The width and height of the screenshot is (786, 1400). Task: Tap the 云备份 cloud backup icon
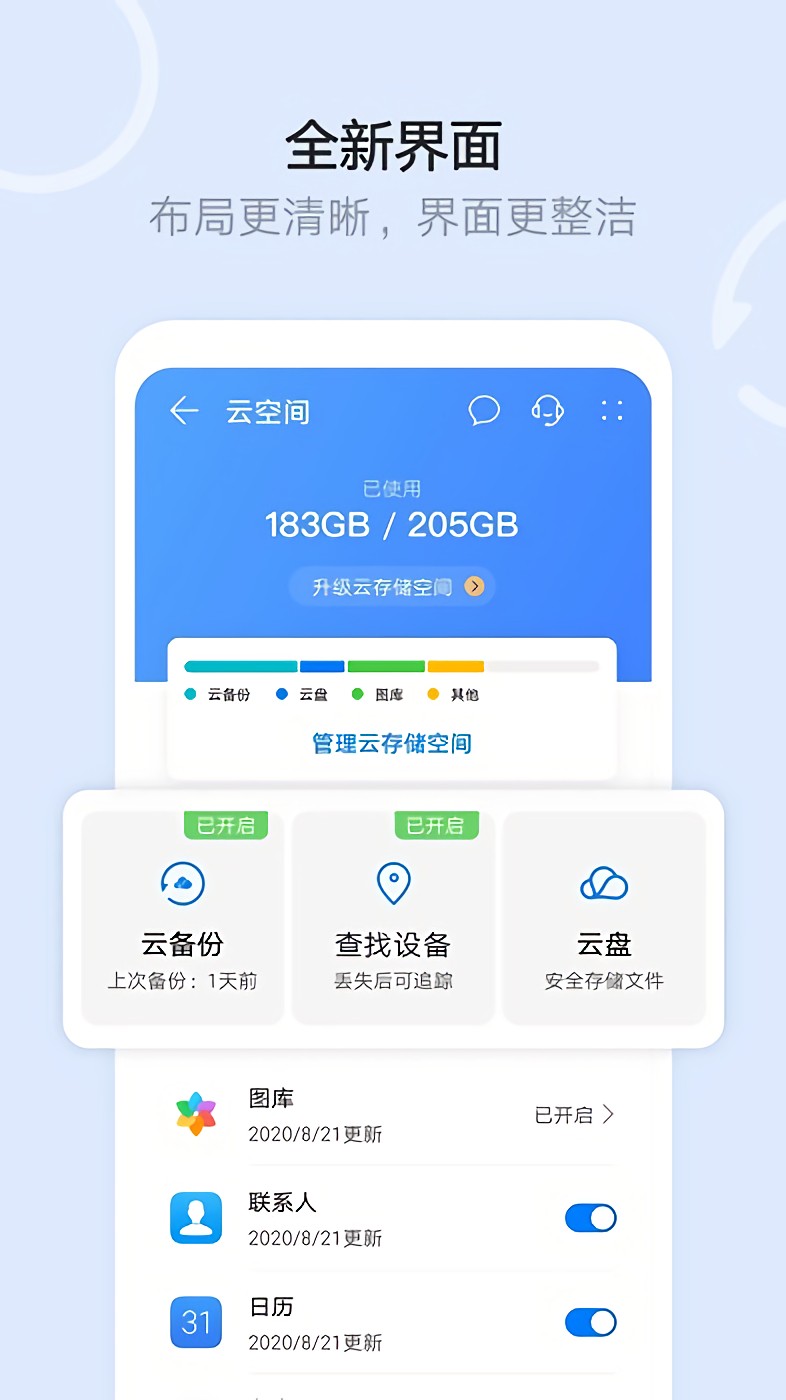(181, 884)
